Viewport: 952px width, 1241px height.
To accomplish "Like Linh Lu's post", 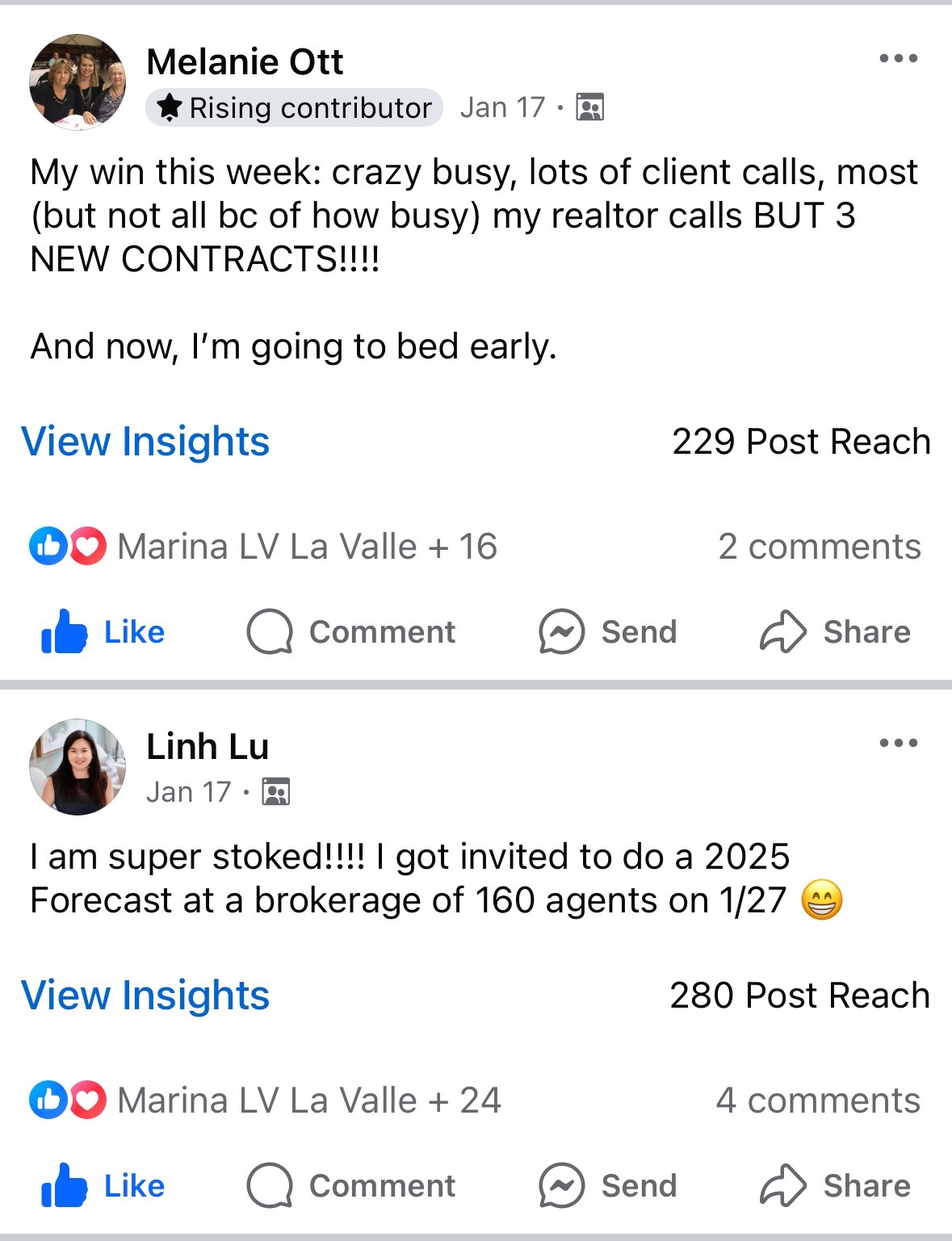I will 103,1185.
